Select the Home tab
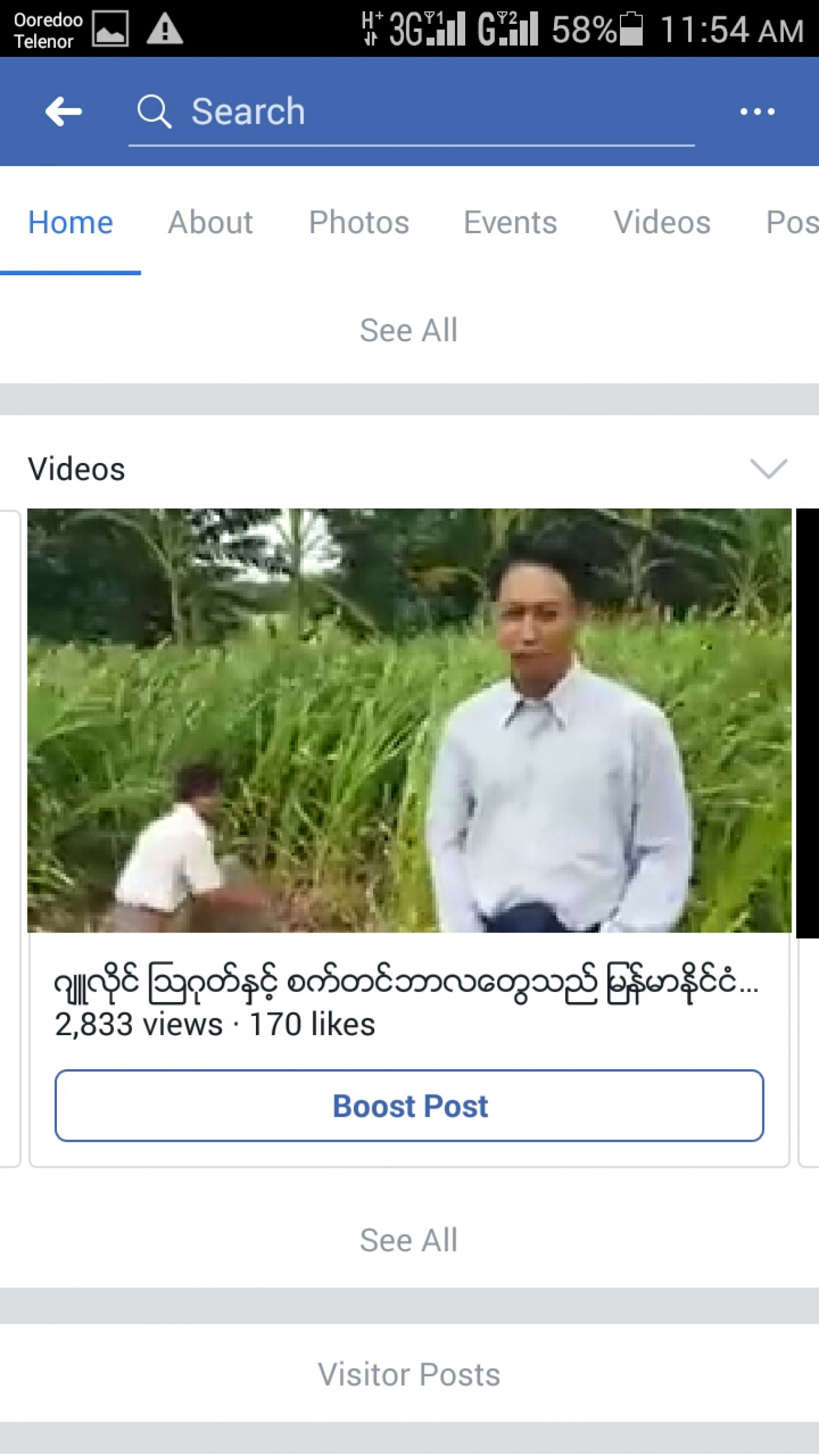This screenshot has height=1456, width=819. (x=70, y=222)
